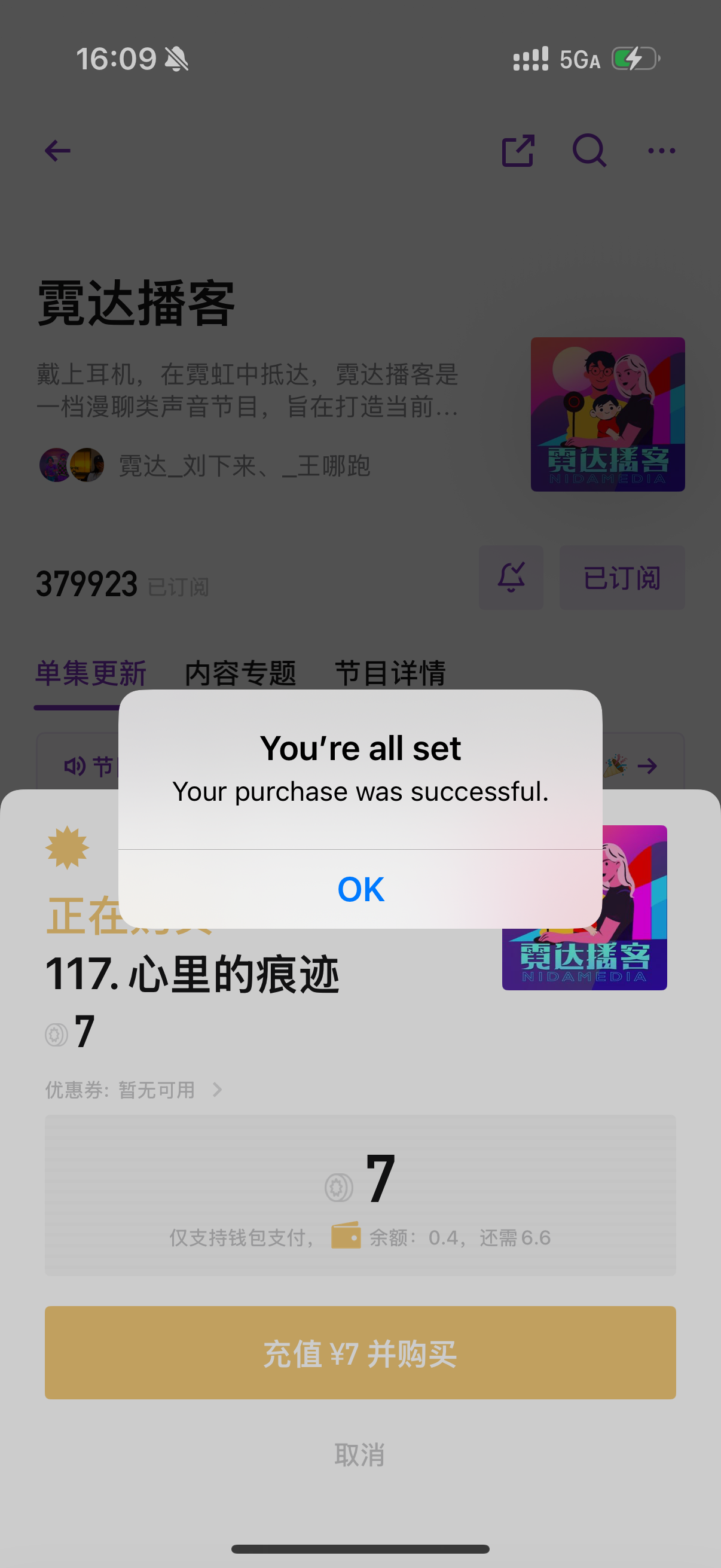Screen dimensions: 721x1568
Task: Share the podcast via the share icon
Action: coord(518,151)
